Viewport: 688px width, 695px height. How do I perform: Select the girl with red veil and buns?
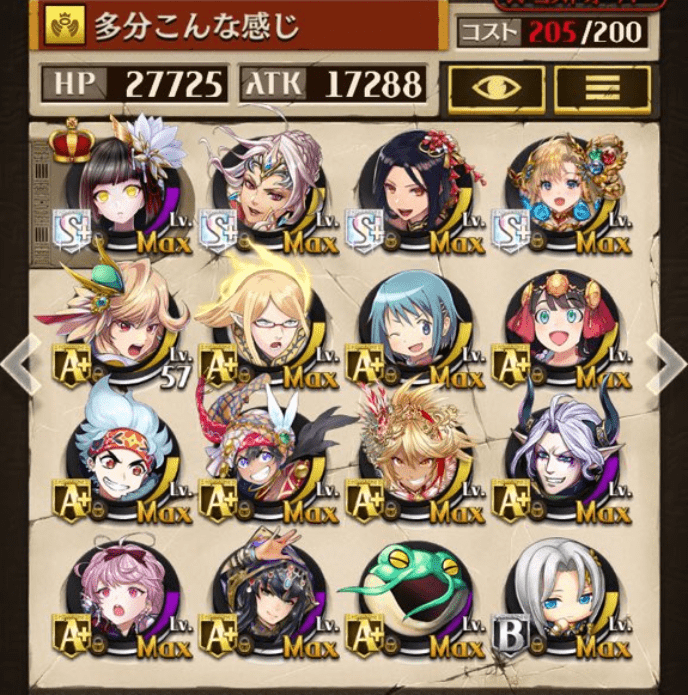(x=562, y=325)
